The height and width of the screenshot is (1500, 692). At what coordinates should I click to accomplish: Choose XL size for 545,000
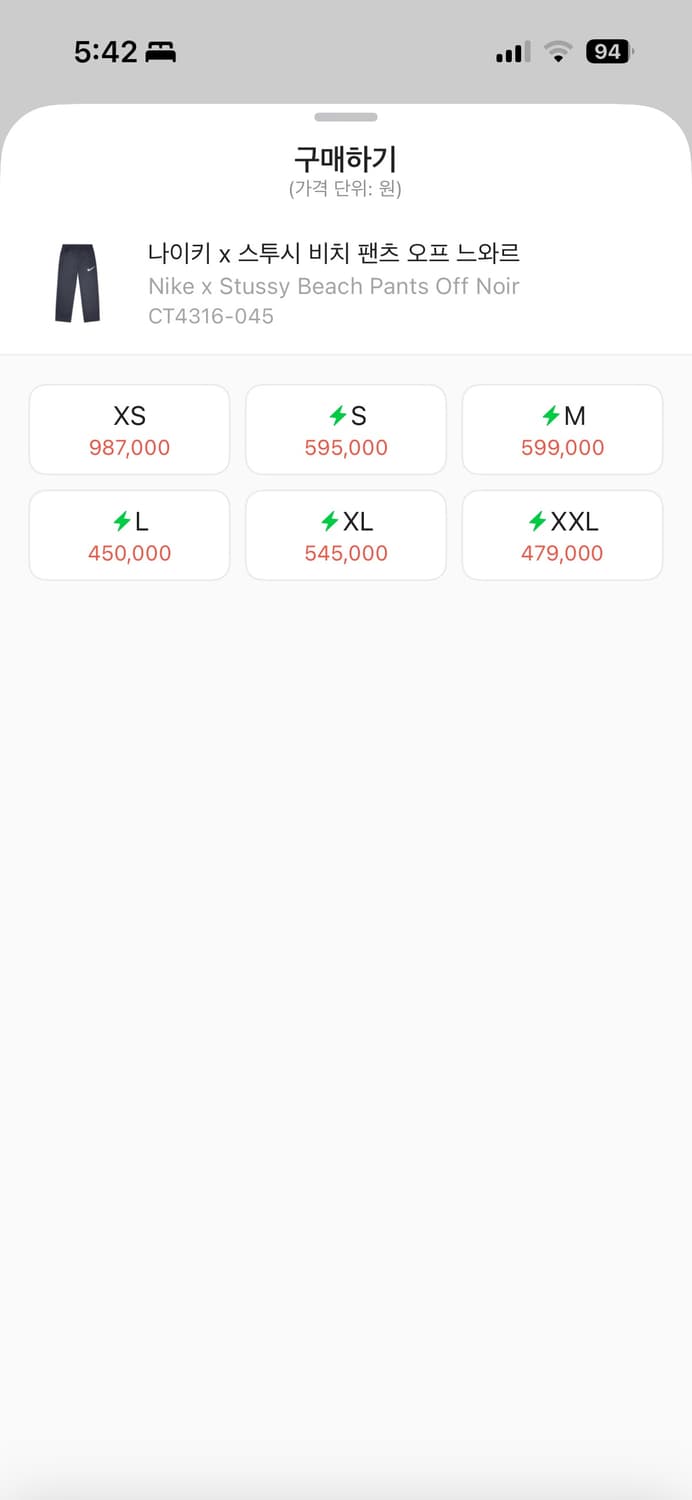(346, 536)
